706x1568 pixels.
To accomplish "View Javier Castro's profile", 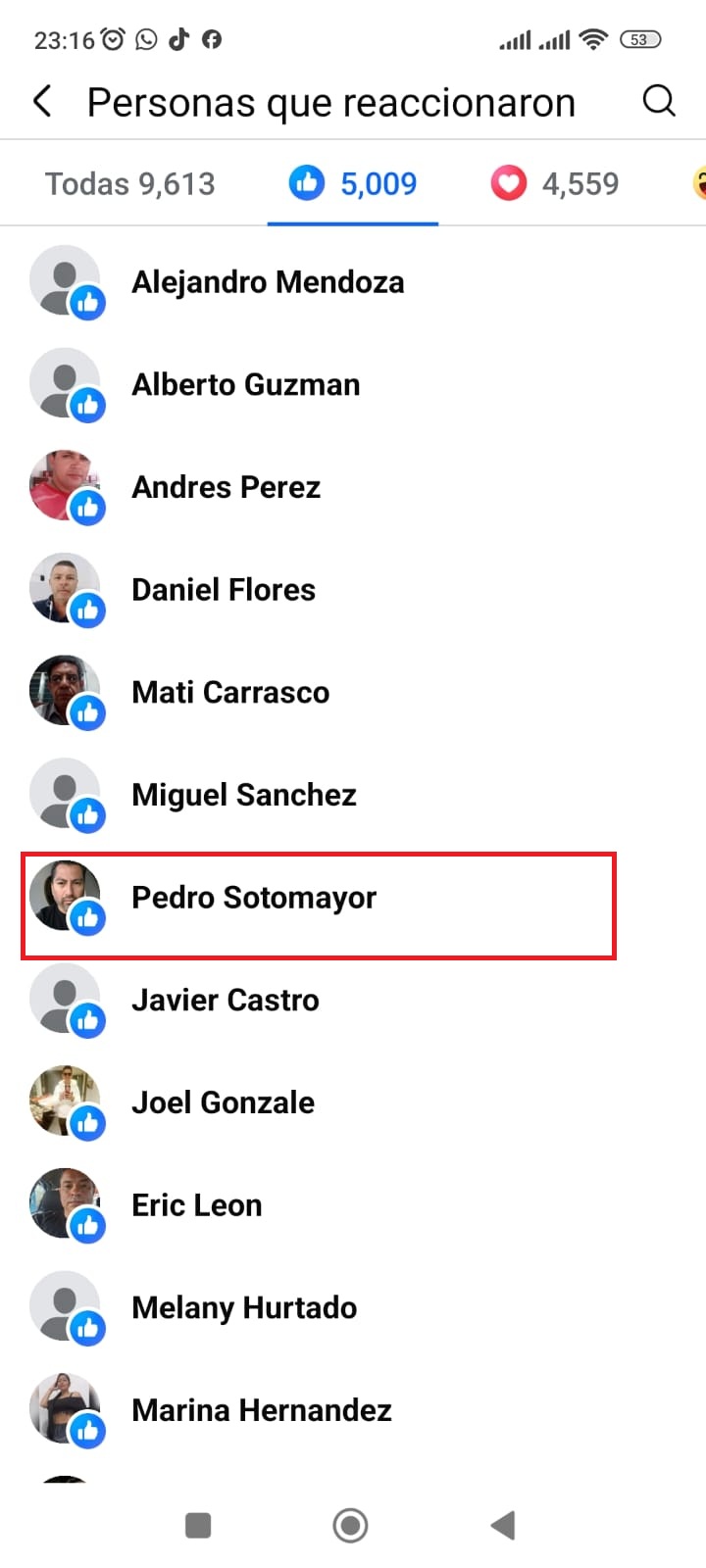I will (226, 1000).
